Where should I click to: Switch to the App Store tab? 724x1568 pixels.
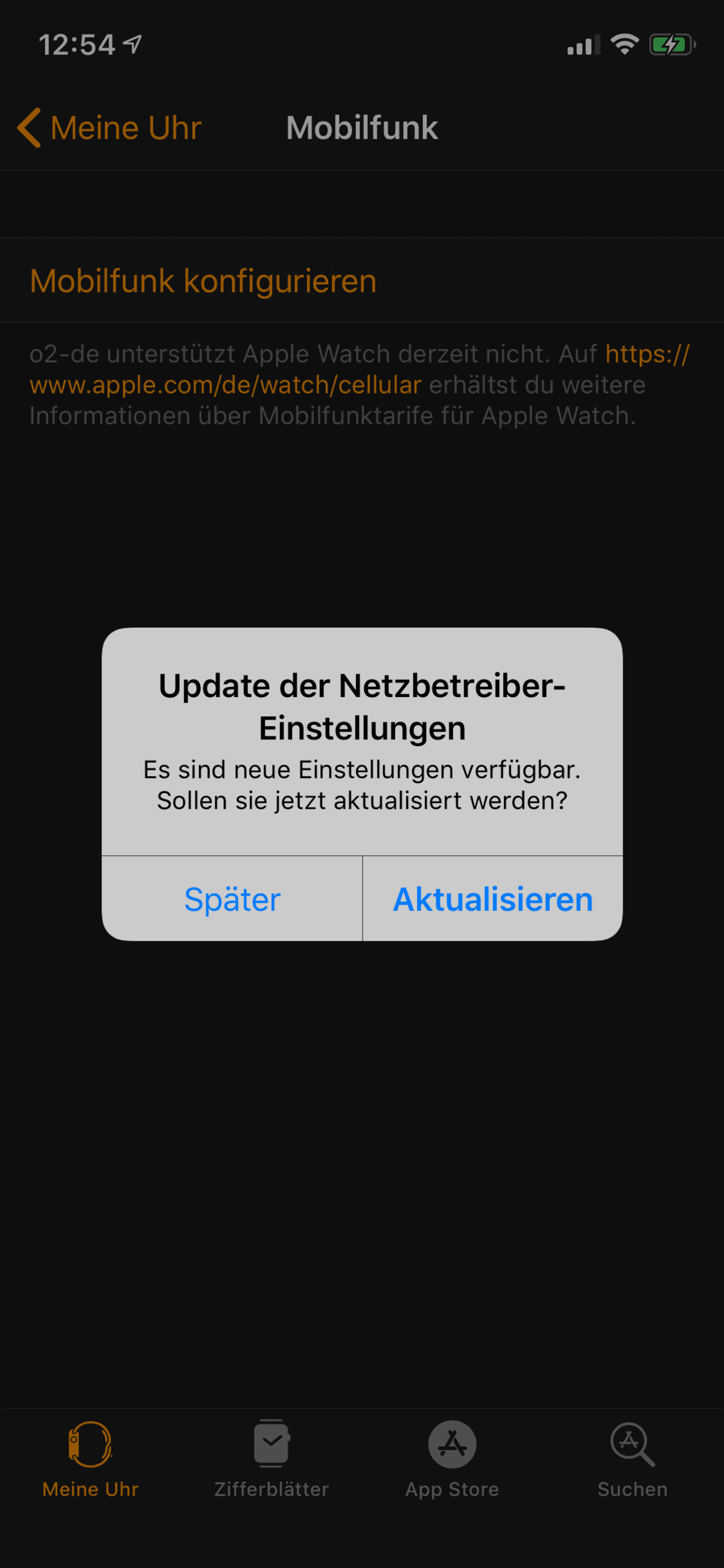tap(452, 1459)
